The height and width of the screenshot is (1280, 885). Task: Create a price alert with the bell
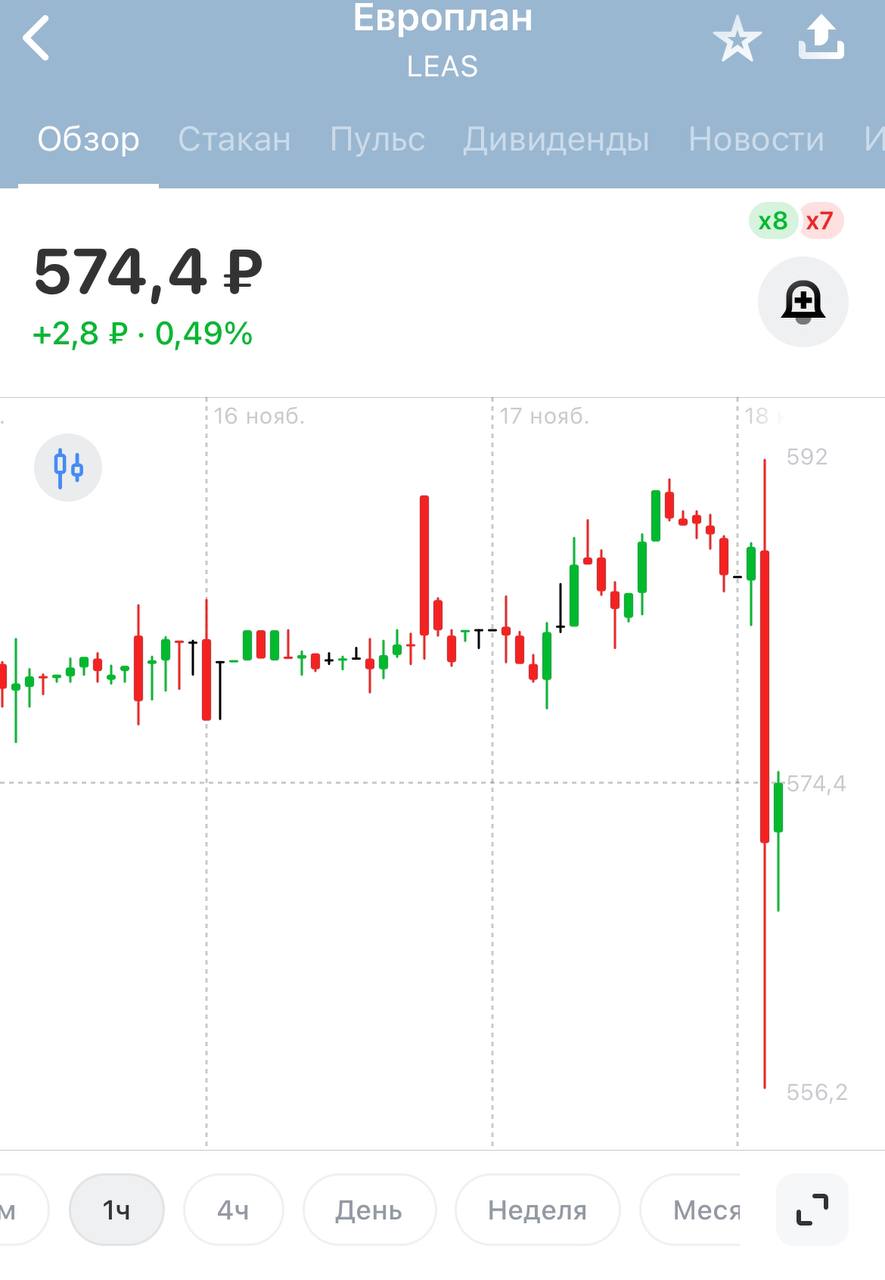pyautogui.click(x=803, y=301)
